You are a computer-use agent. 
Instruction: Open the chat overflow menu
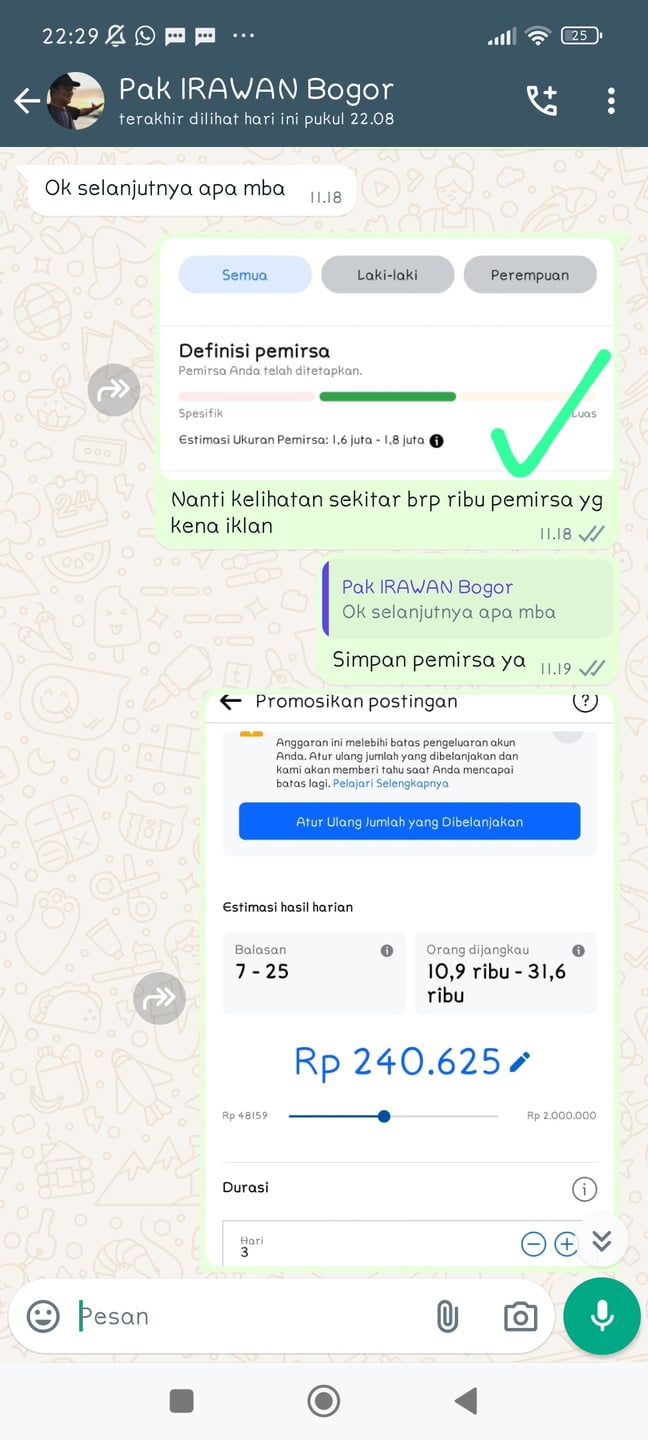click(x=610, y=100)
